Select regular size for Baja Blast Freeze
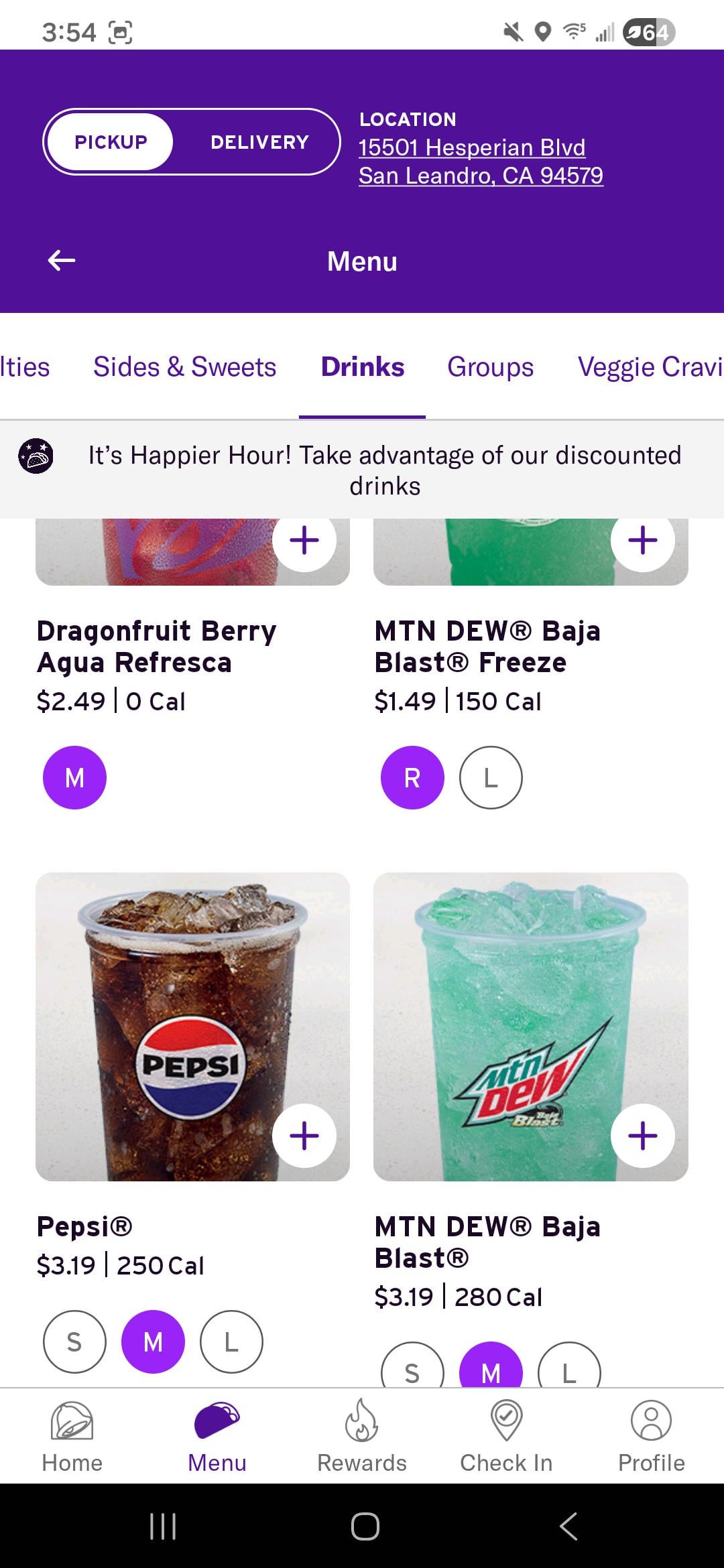 pos(412,777)
